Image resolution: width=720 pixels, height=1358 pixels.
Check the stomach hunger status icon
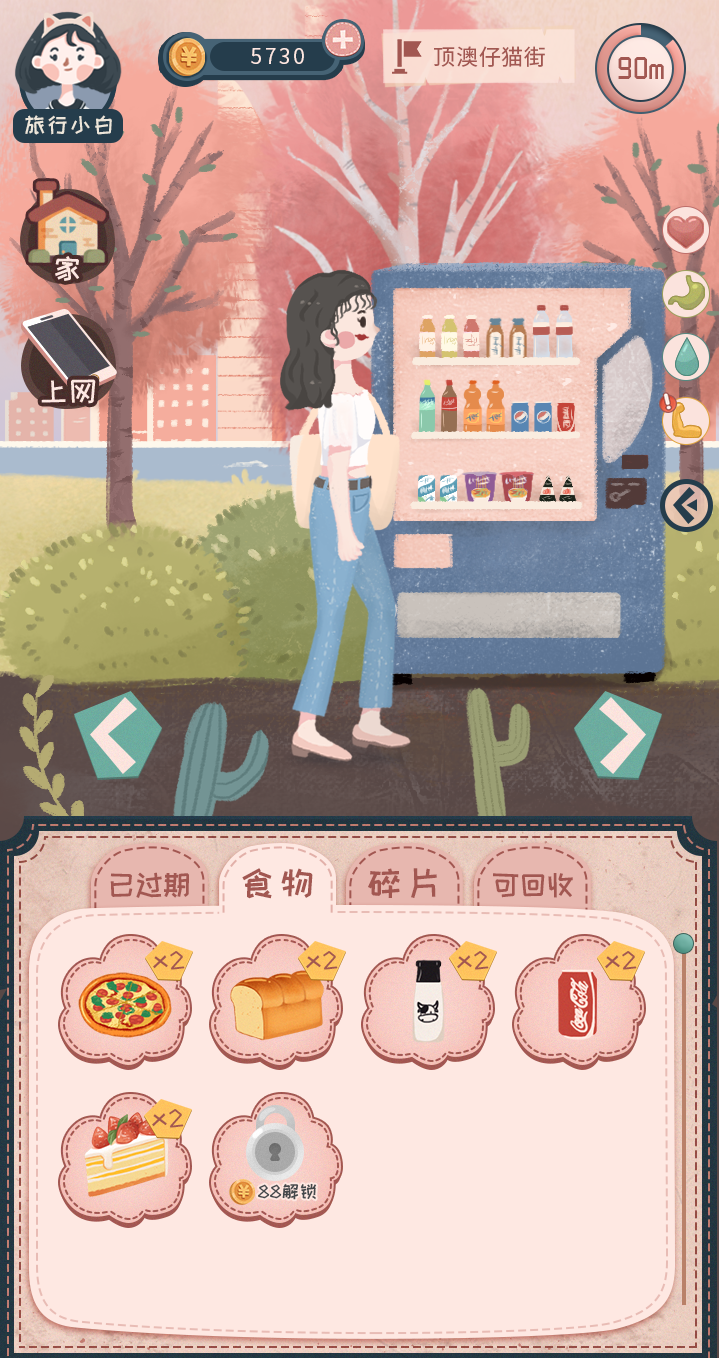click(686, 295)
